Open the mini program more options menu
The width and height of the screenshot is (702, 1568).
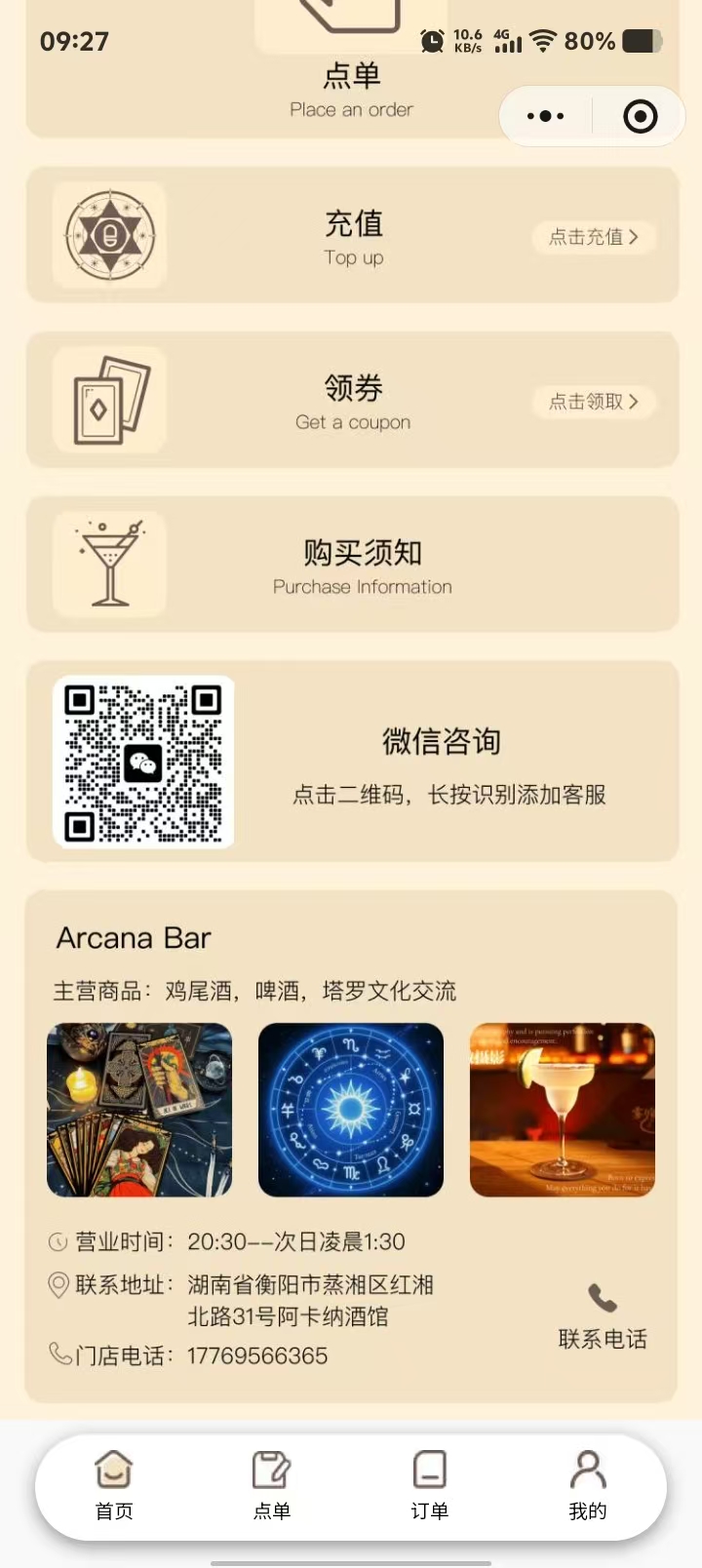click(545, 116)
